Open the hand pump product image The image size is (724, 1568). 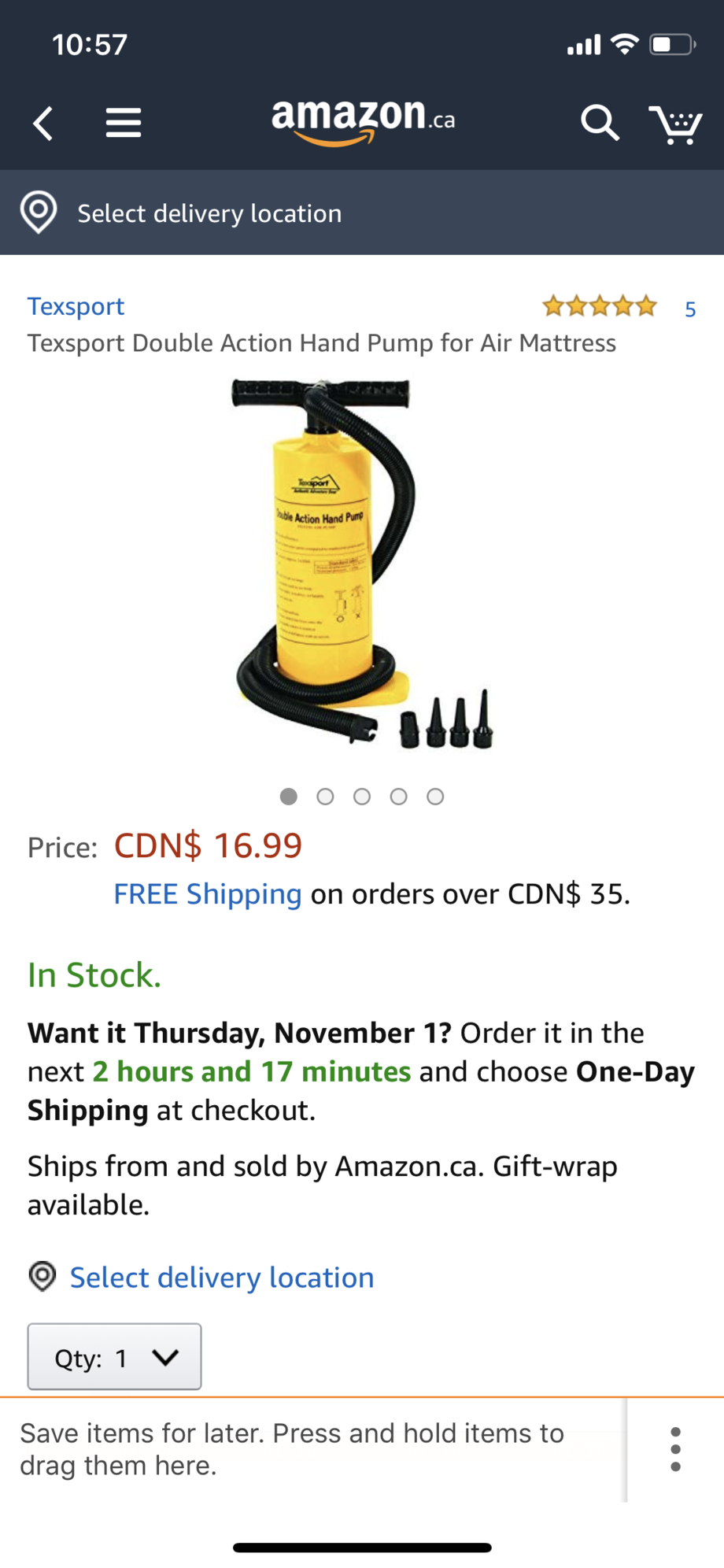click(362, 563)
